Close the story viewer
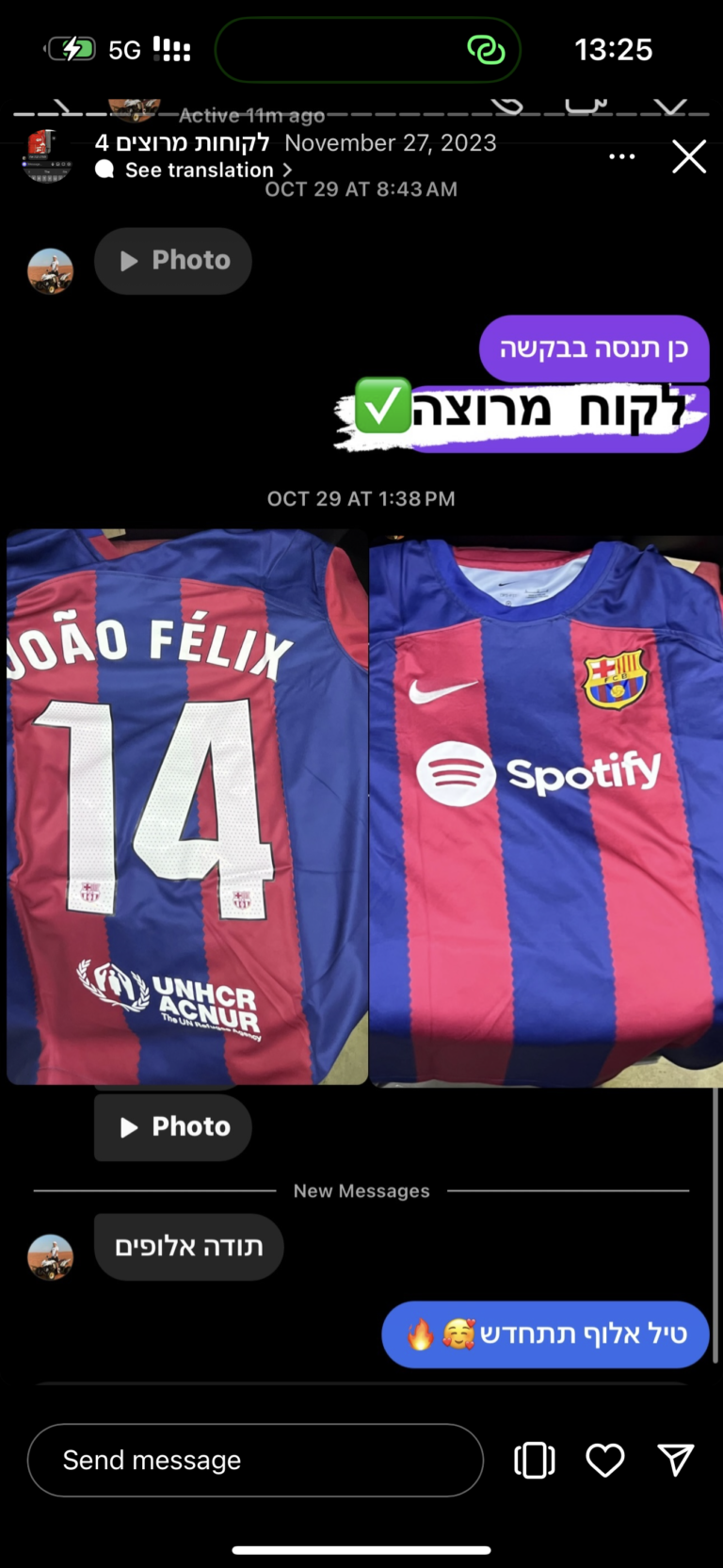This screenshot has height=1568, width=723. (x=689, y=156)
